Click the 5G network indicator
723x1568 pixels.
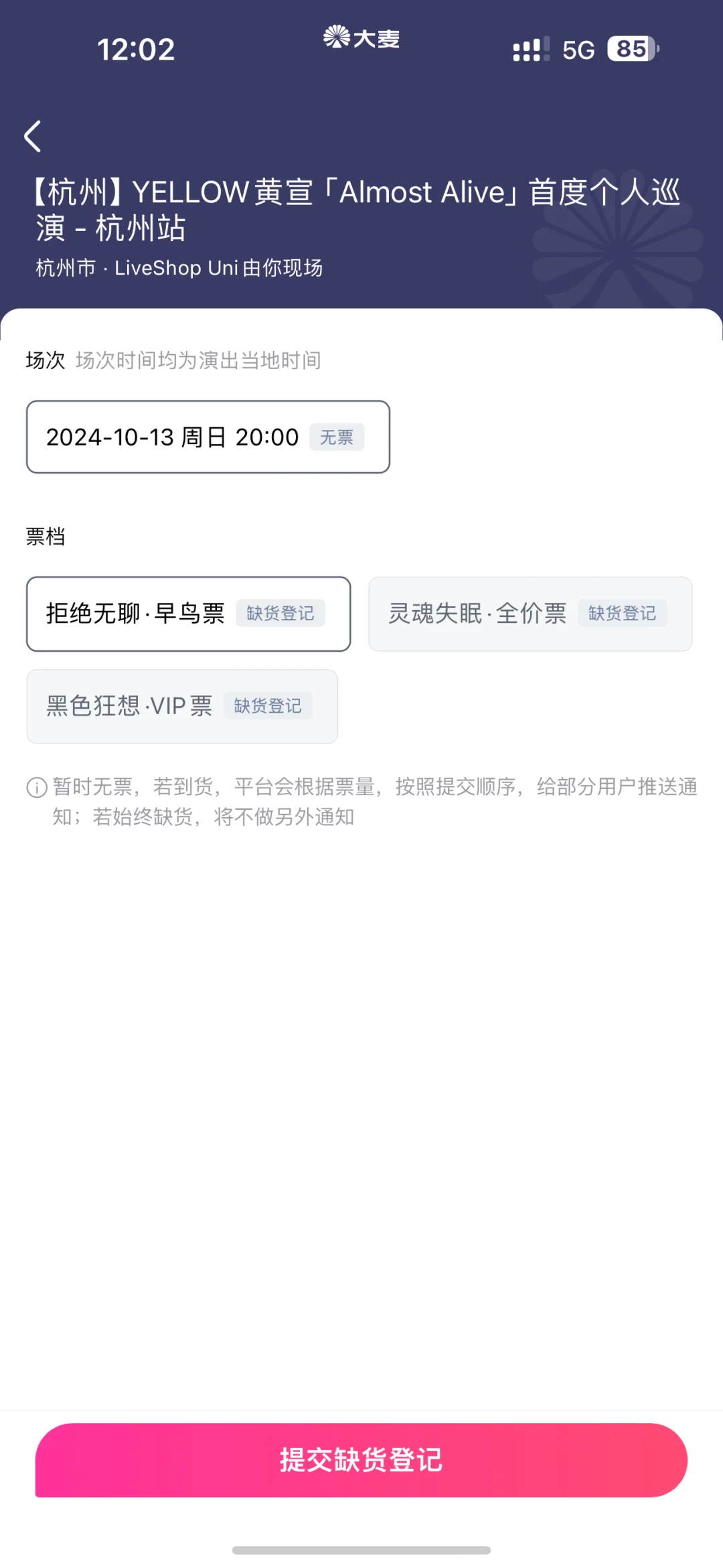[x=580, y=48]
